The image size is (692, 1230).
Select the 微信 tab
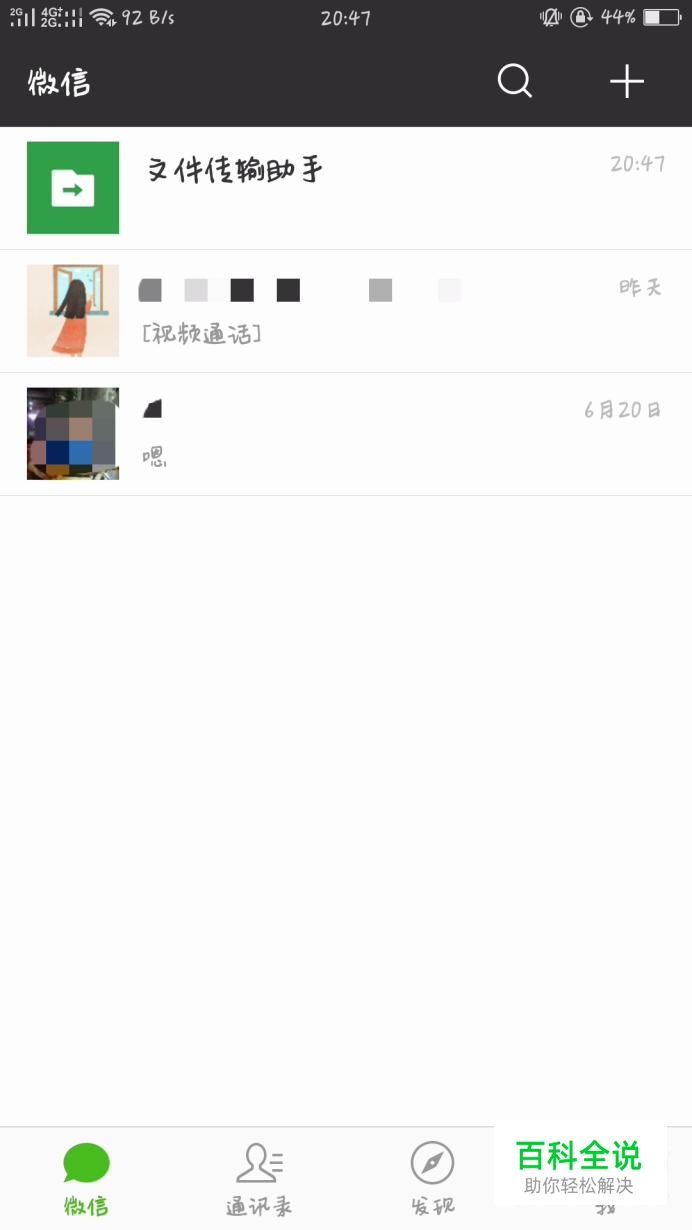coord(86,1179)
